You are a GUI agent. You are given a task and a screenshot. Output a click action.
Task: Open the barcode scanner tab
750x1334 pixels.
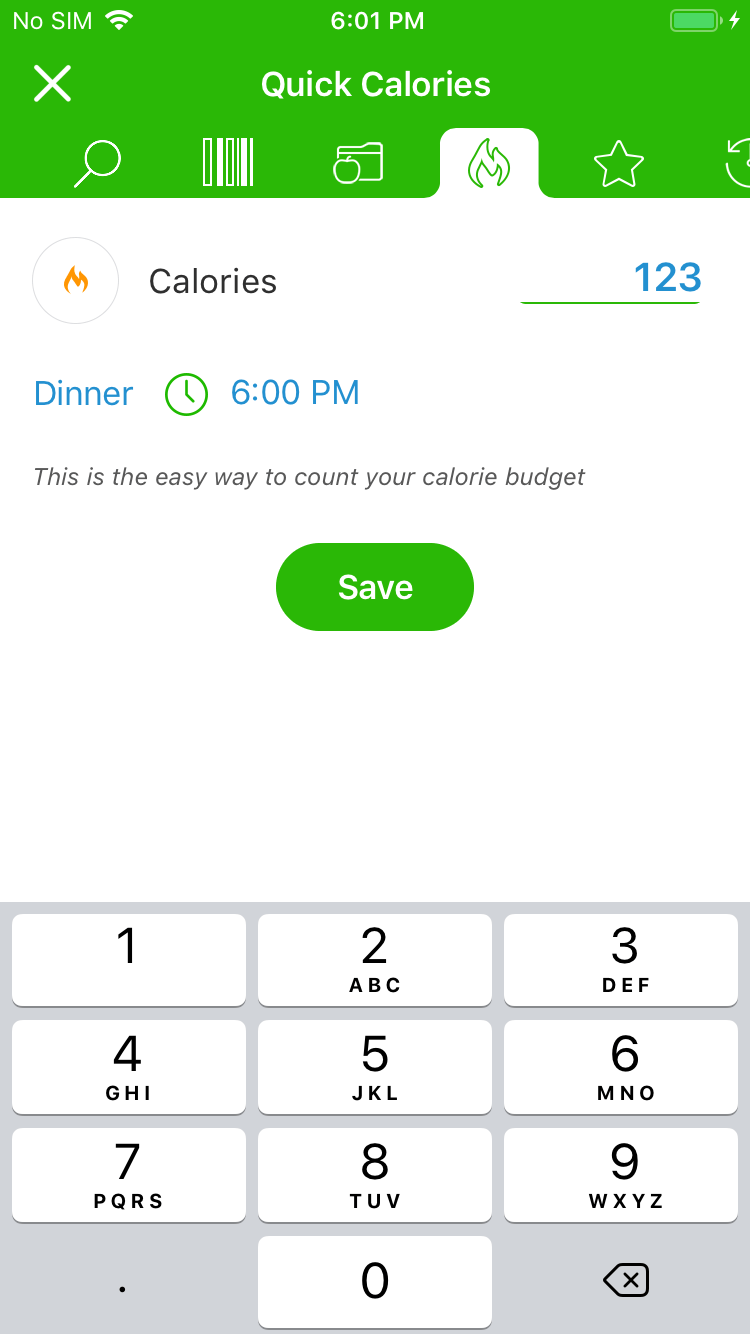(x=228, y=162)
